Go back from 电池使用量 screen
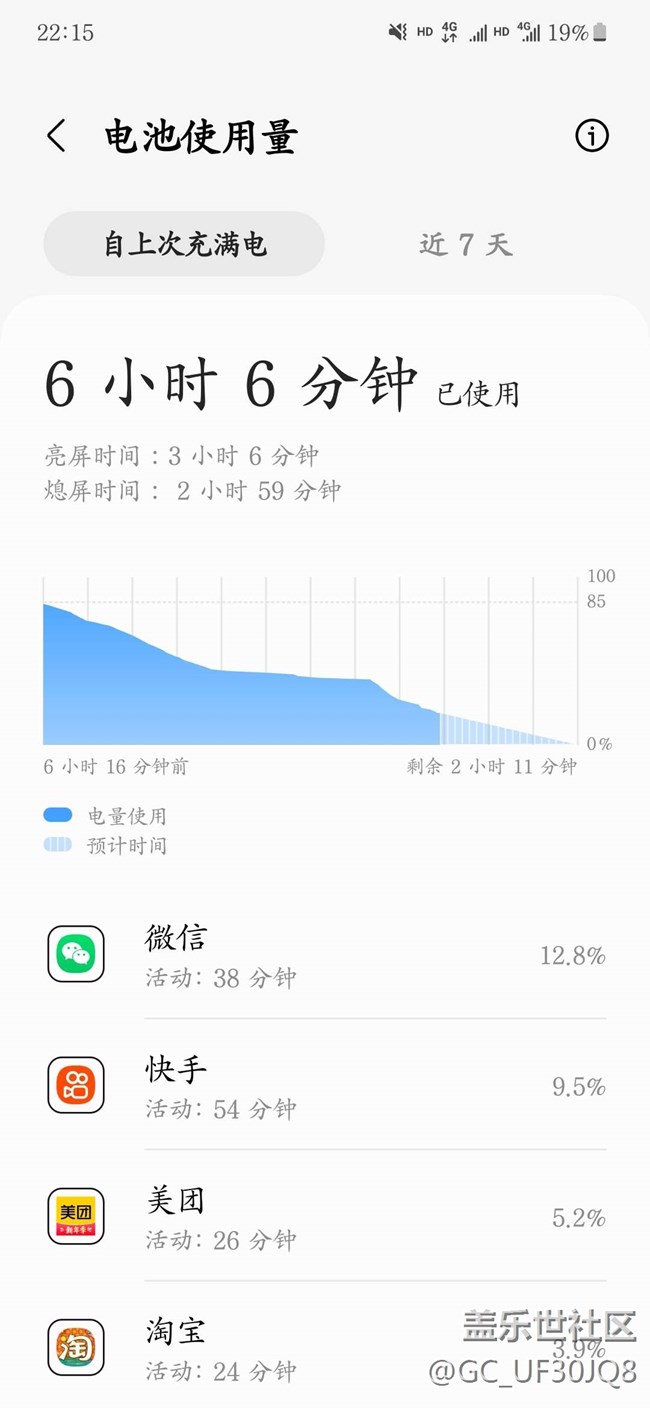The width and height of the screenshot is (650, 1408). [57, 136]
